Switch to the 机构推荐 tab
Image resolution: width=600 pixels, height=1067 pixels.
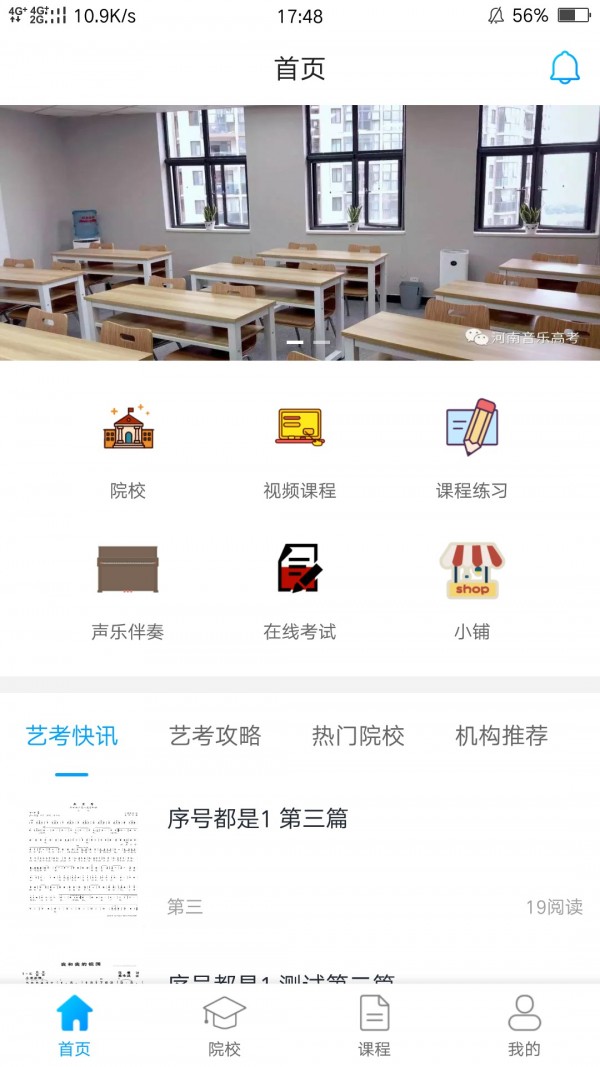(501, 736)
